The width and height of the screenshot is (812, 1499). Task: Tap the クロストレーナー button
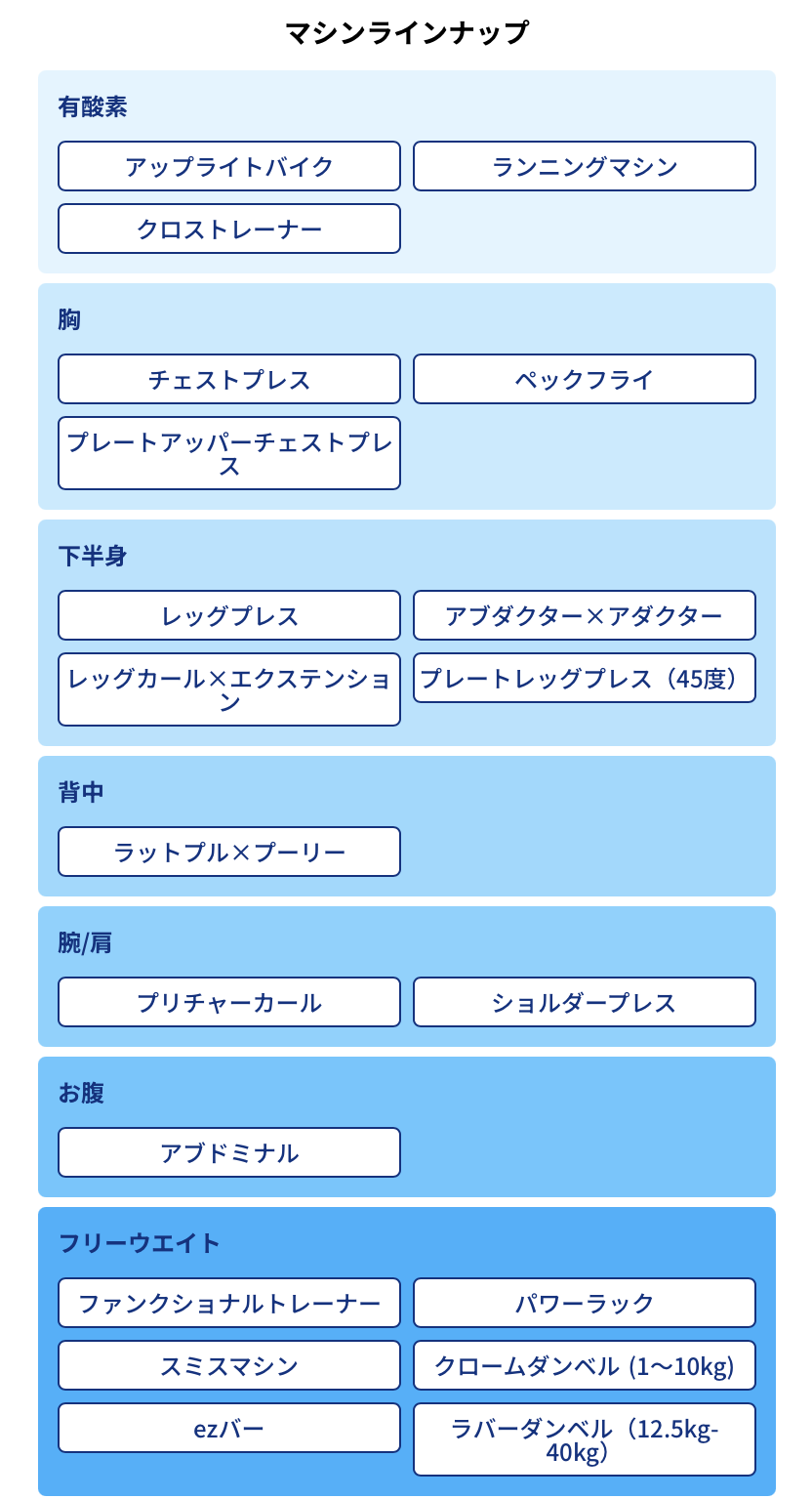(x=228, y=229)
